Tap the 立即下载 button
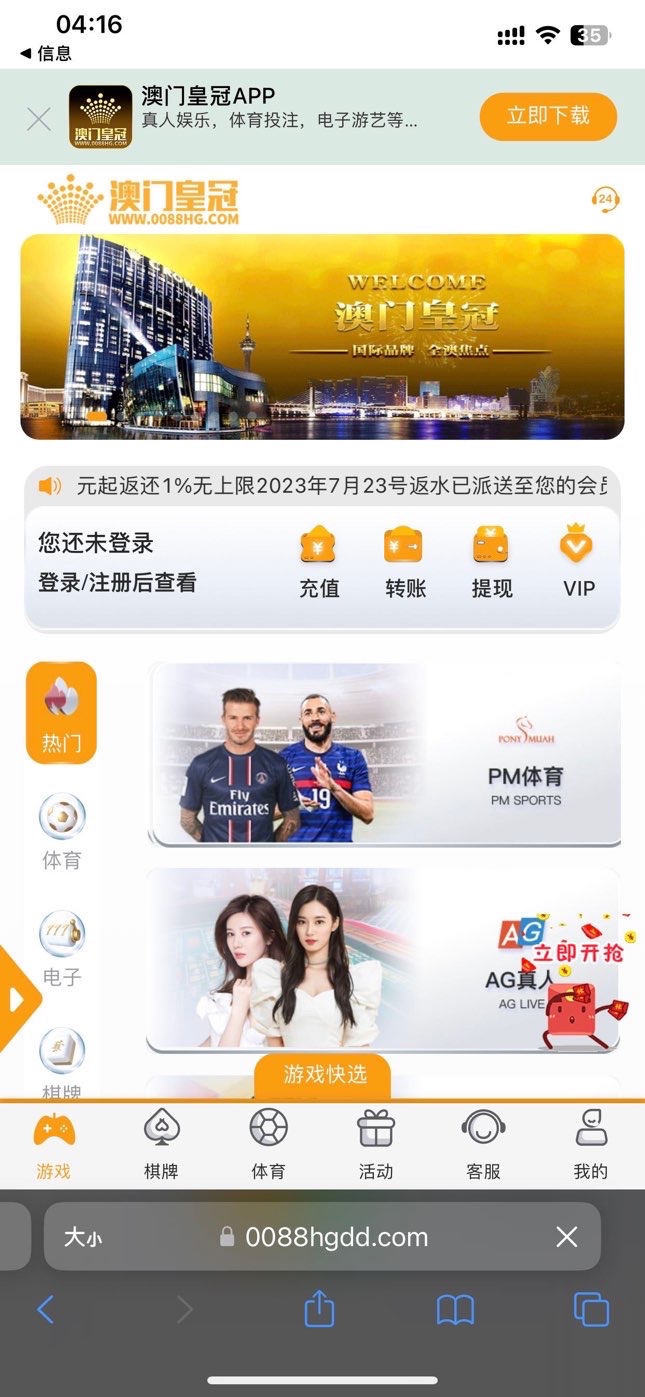The height and width of the screenshot is (1397, 645). click(548, 116)
